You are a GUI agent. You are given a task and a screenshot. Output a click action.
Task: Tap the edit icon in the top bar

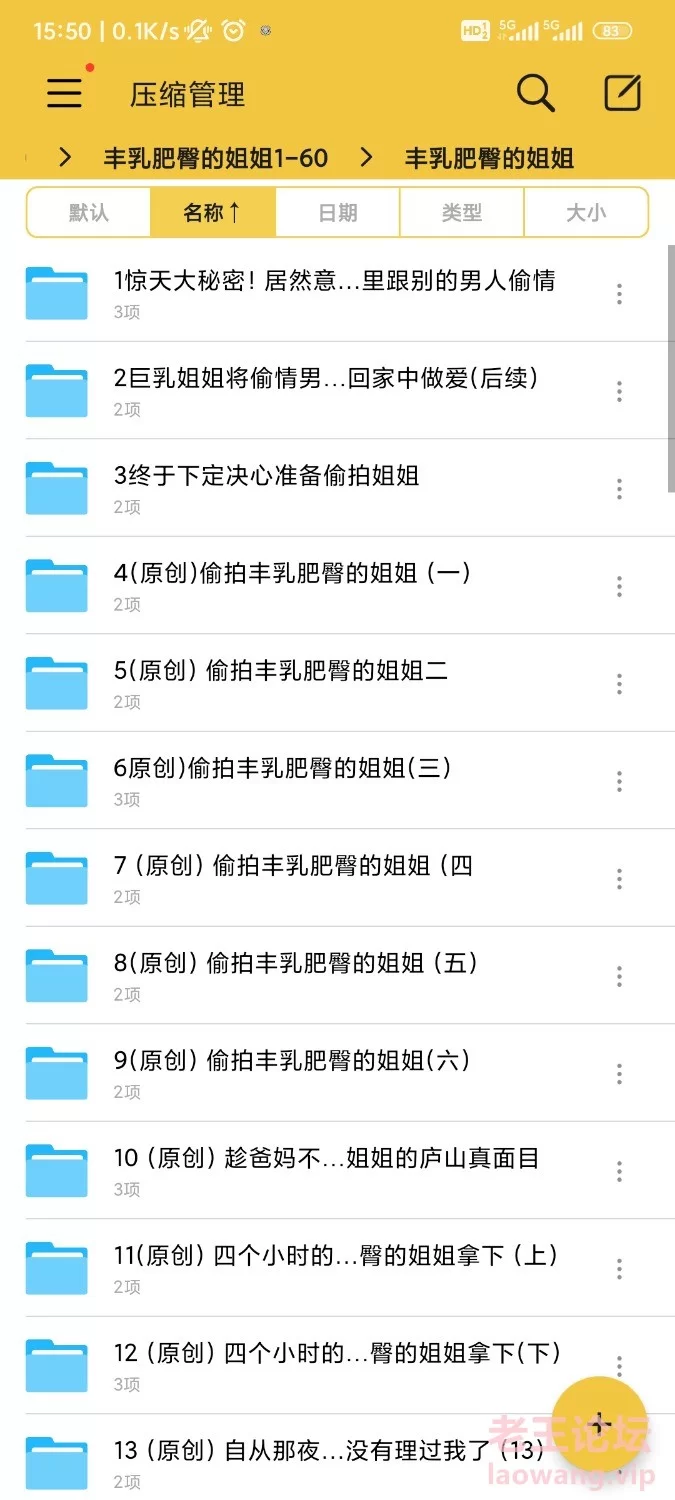point(622,93)
